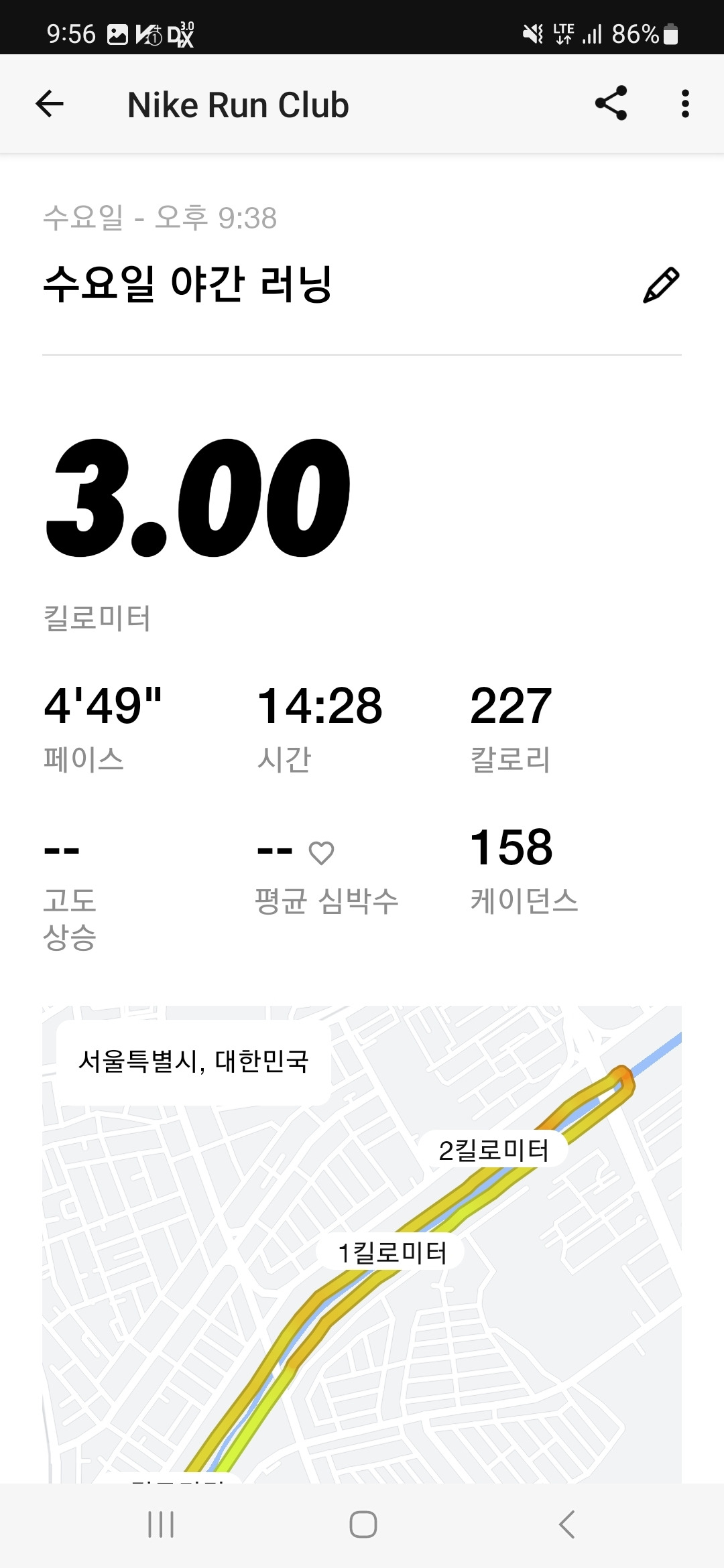Tap the system home button
Viewport: 724px width, 1568px height.
click(x=363, y=1525)
